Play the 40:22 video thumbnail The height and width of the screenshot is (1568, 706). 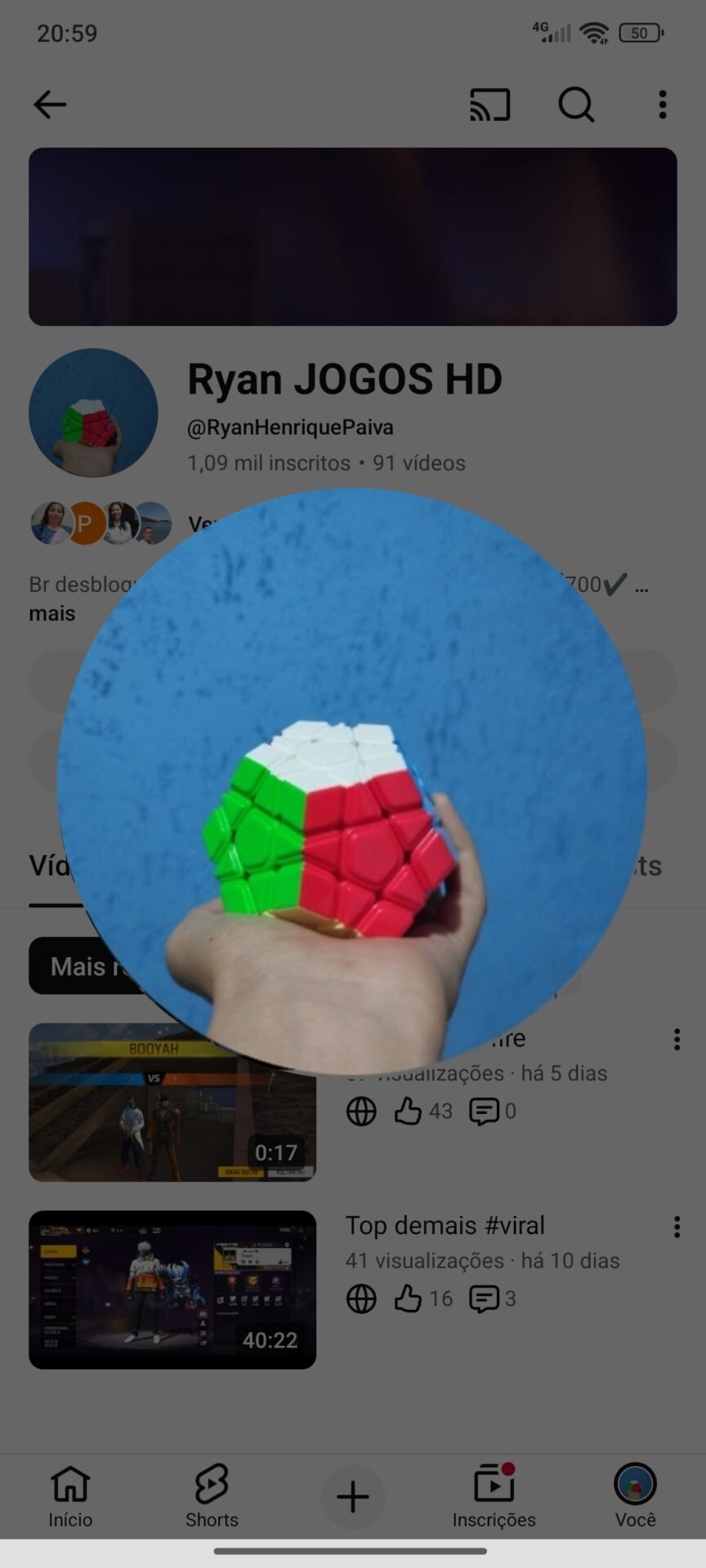172,1289
